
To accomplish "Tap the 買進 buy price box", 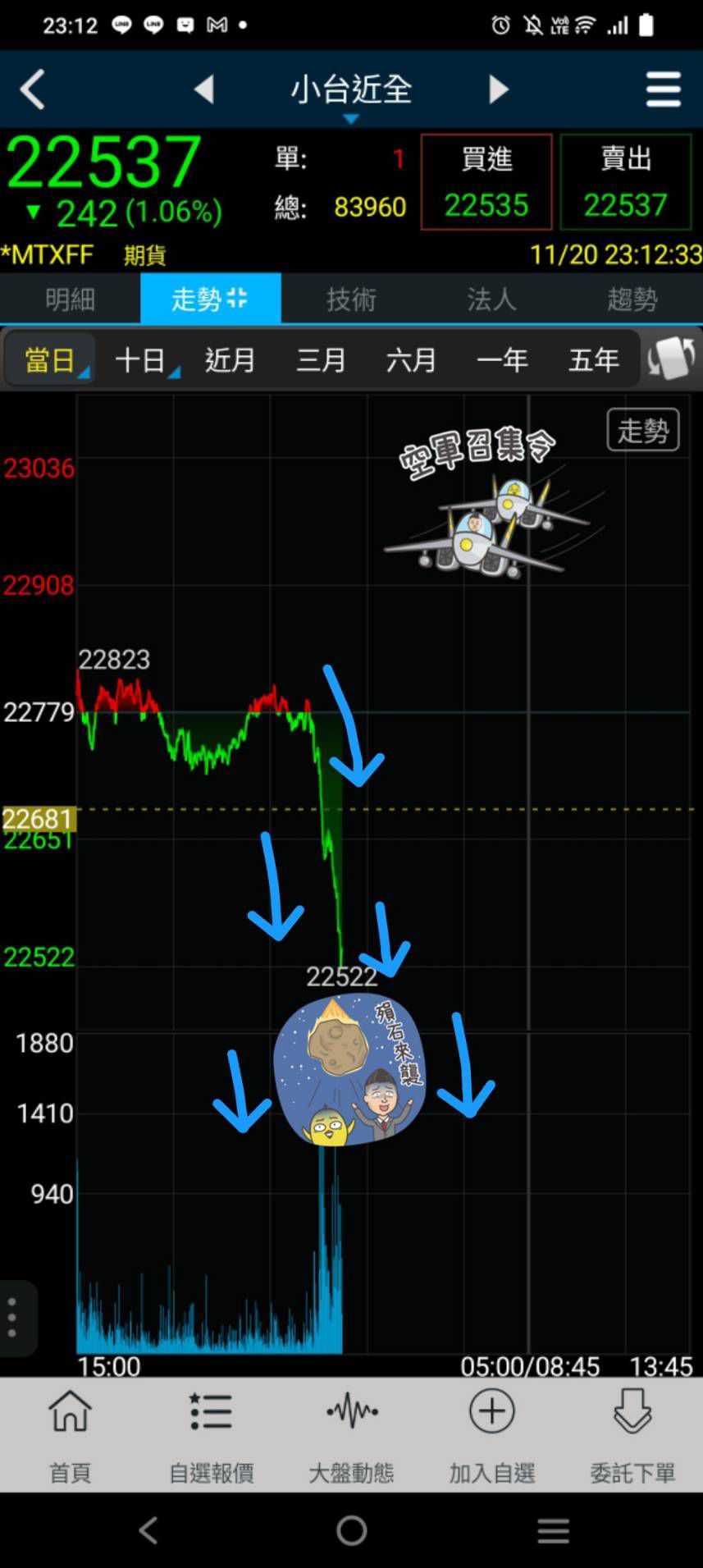I will point(486,181).
